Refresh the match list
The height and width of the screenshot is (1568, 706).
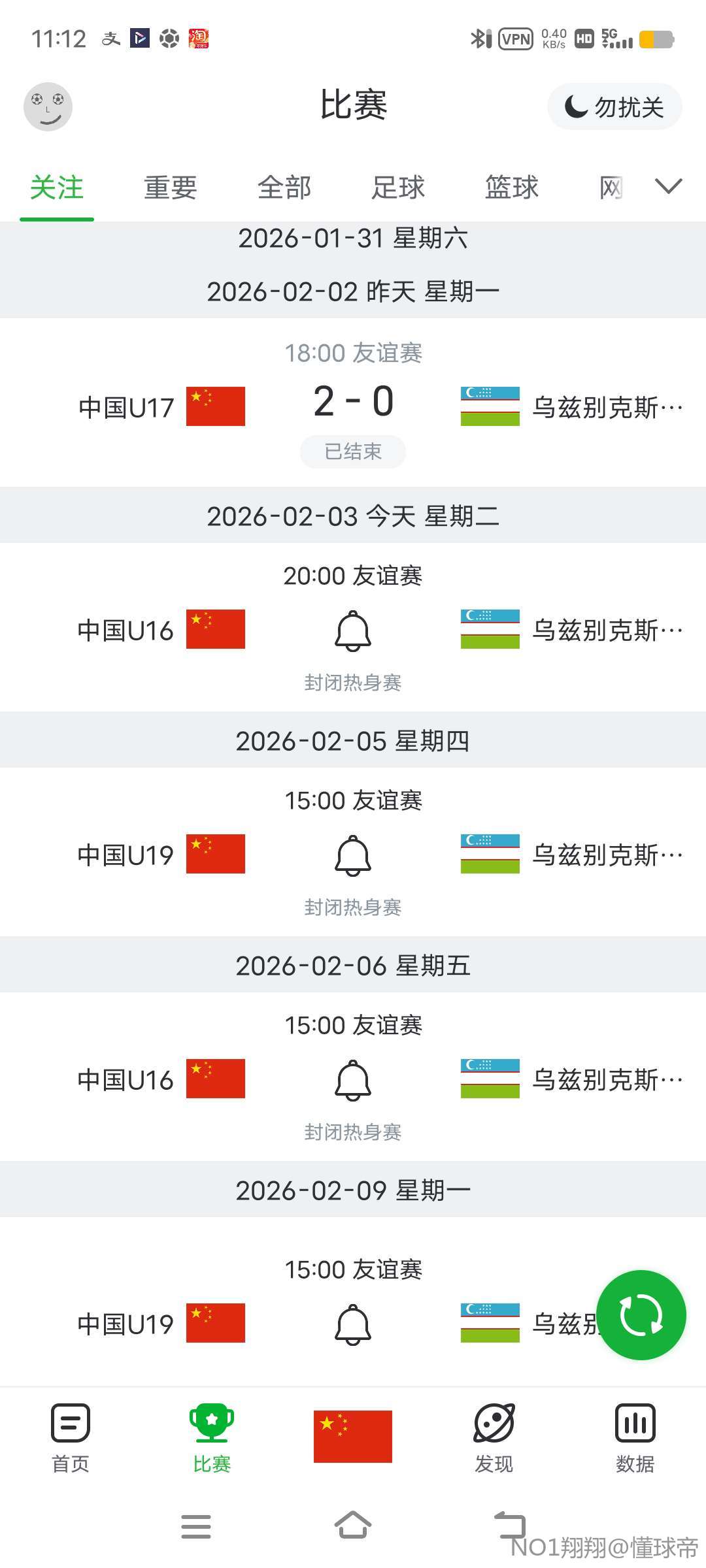pyautogui.click(x=641, y=1315)
